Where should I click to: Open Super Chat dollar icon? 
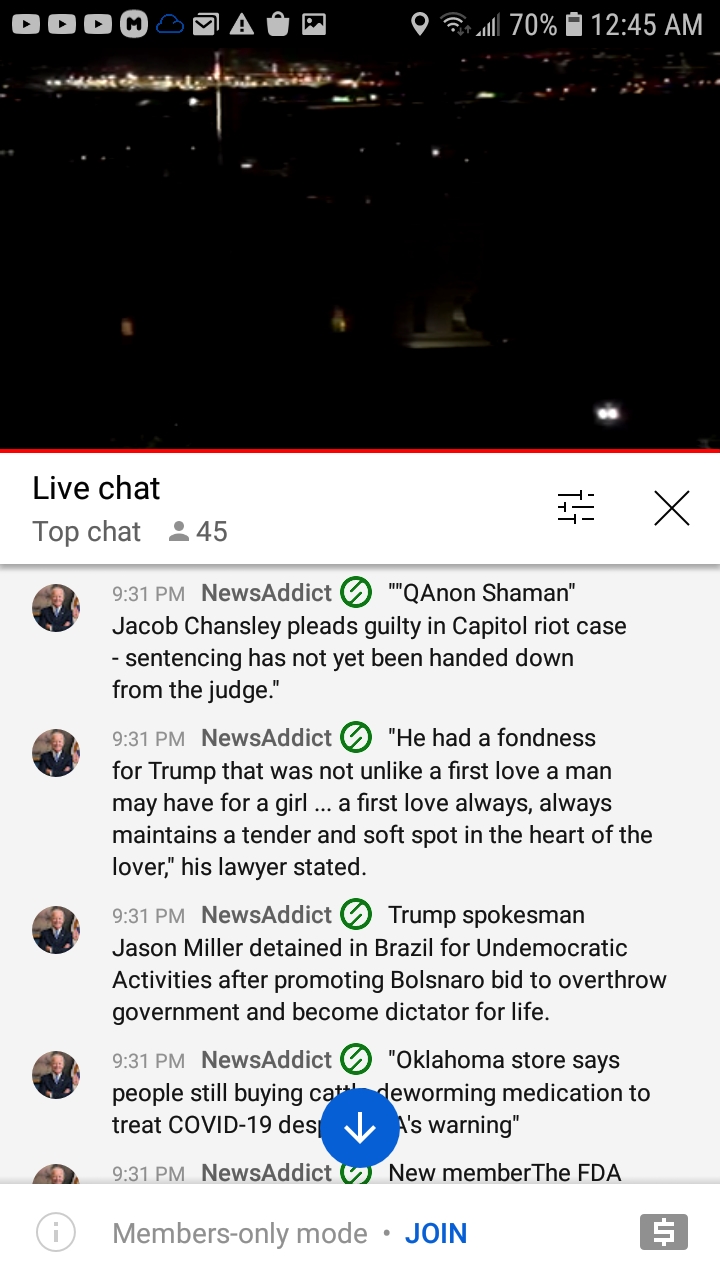tap(663, 1232)
